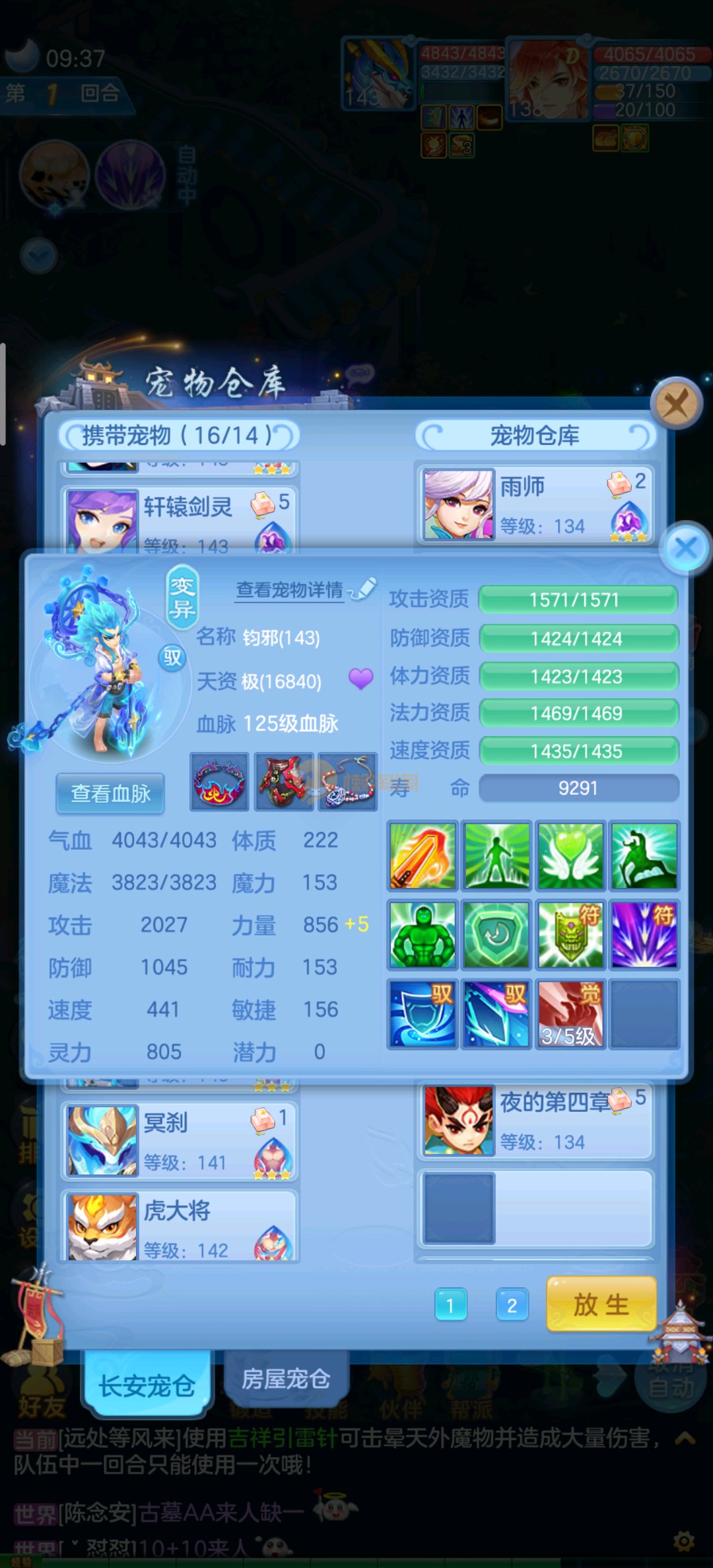The width and height of the screenshot is (713, 1568).
Task: Inspect the necklace equipment slot
Action: coord(347,782)
